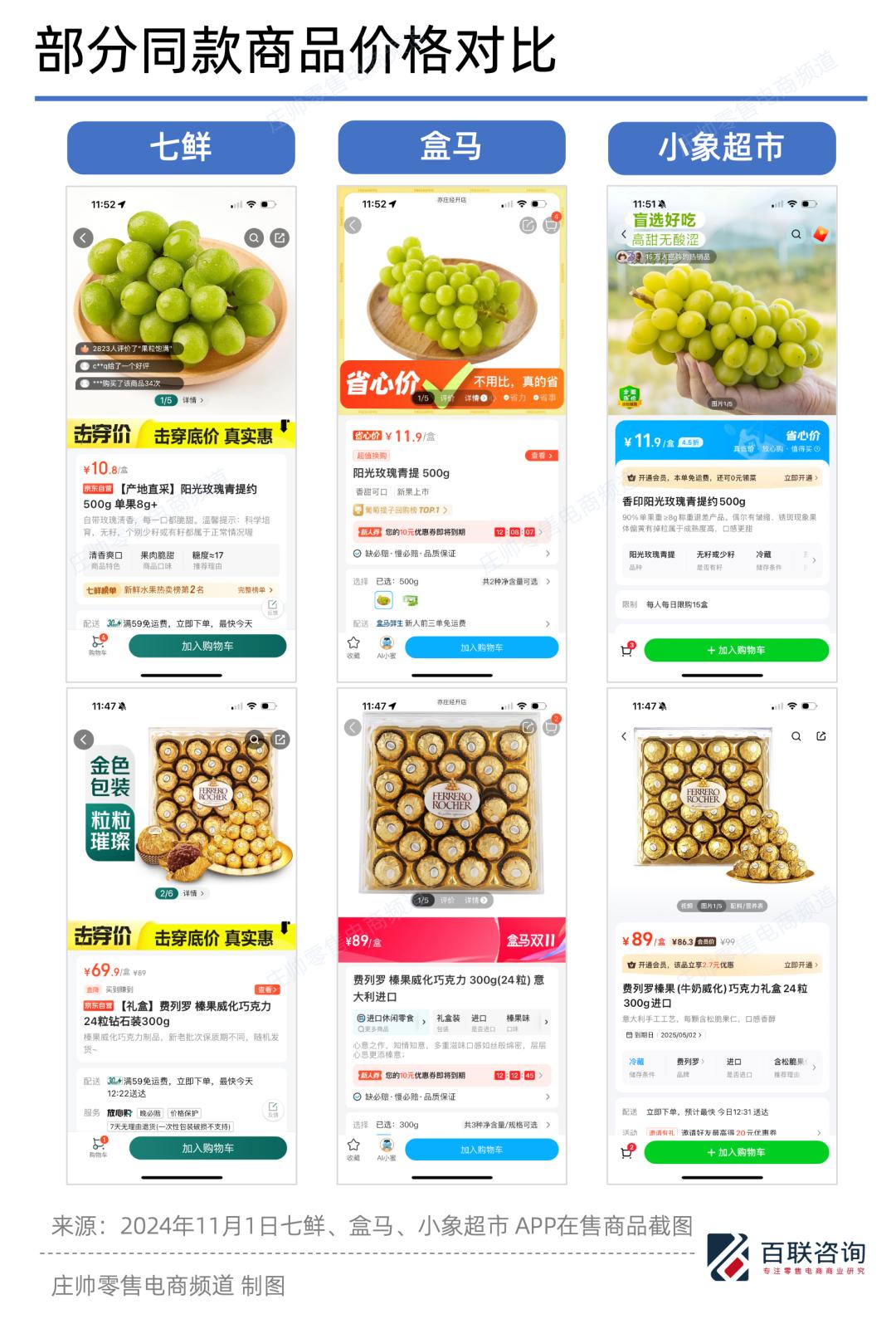Tap the search icon on 七鲜 grape page

pyautogui.click(x=255, y=238)
